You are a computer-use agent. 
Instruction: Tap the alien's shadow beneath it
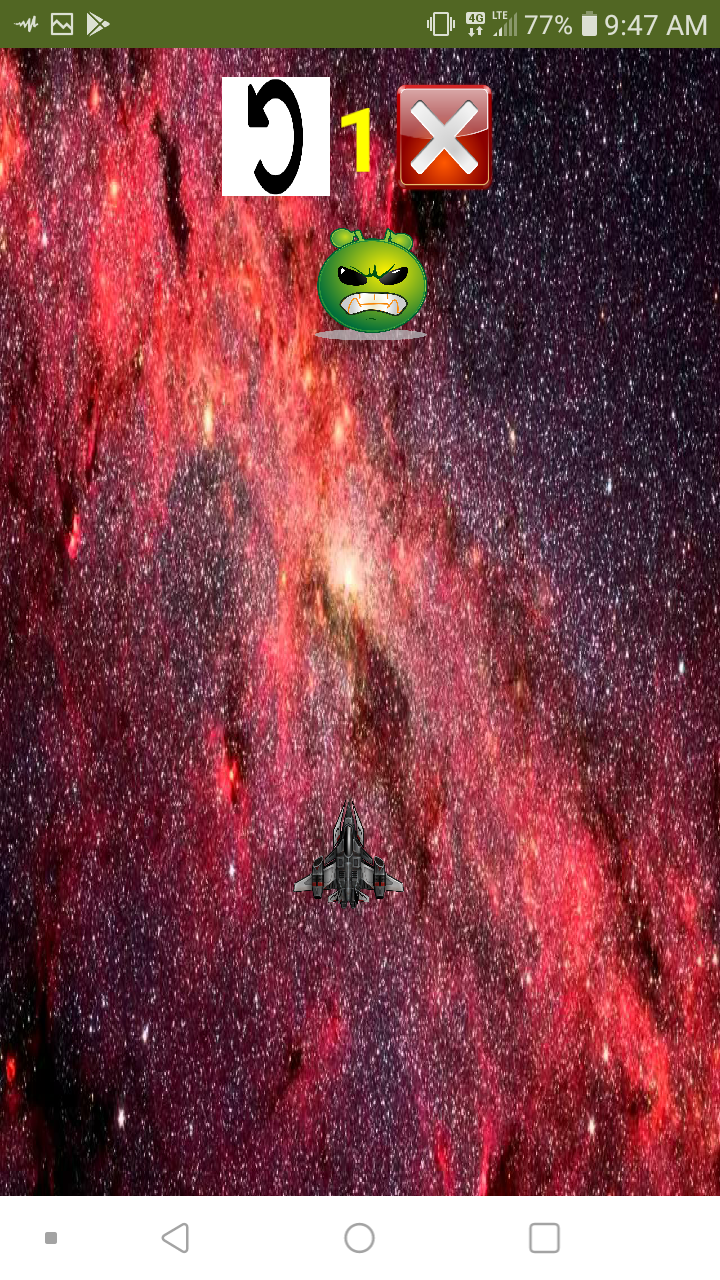coord(371,333)
